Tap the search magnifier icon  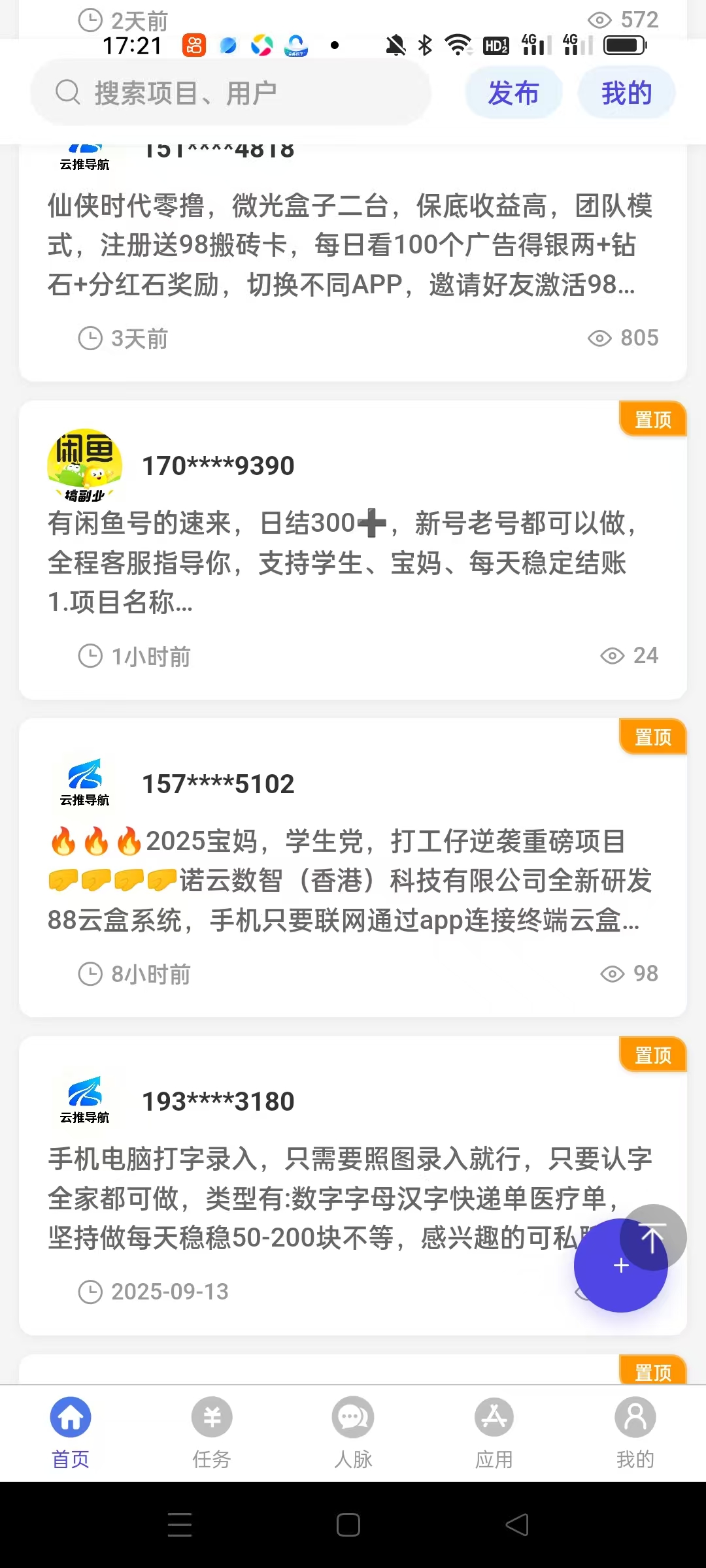pyautogui.click(x=69, y=91)
